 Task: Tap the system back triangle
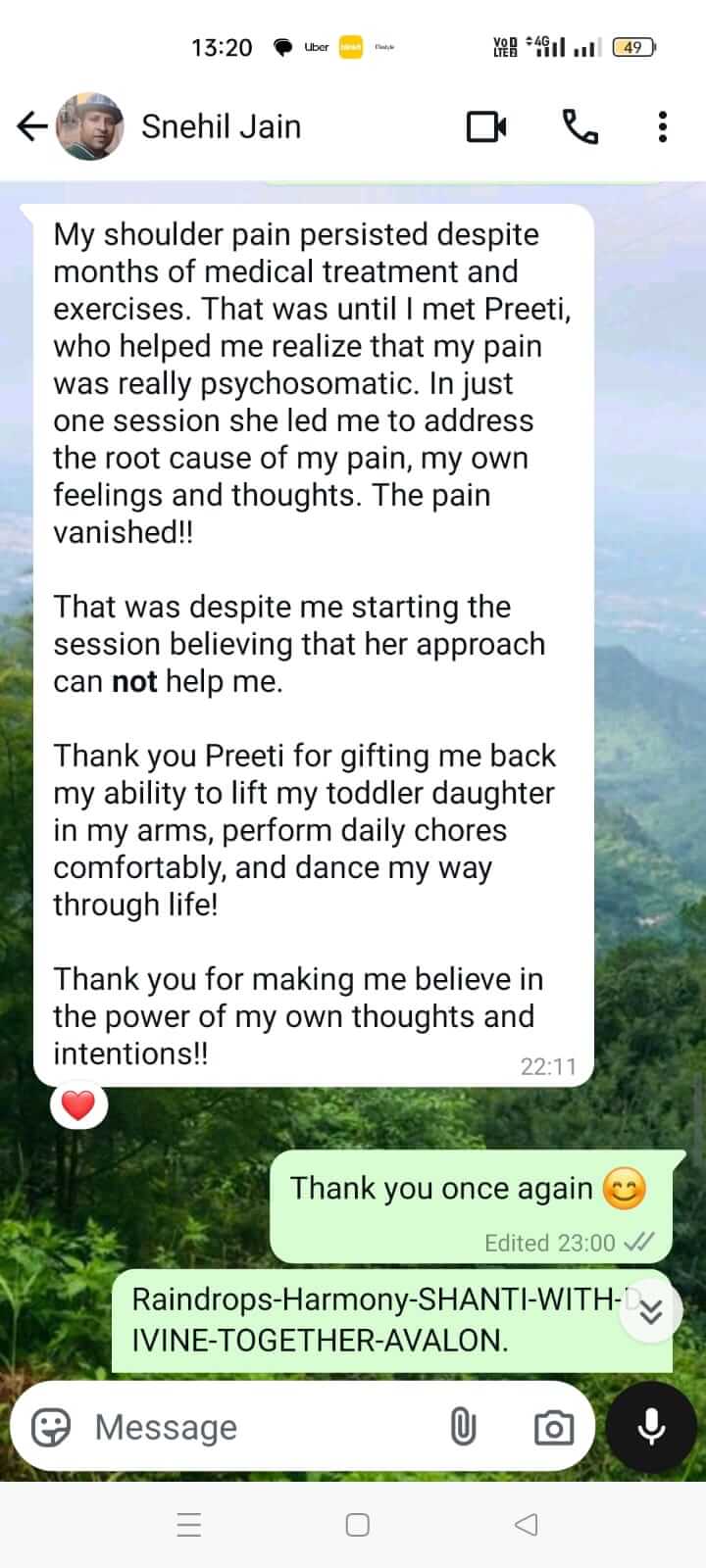527,1525
